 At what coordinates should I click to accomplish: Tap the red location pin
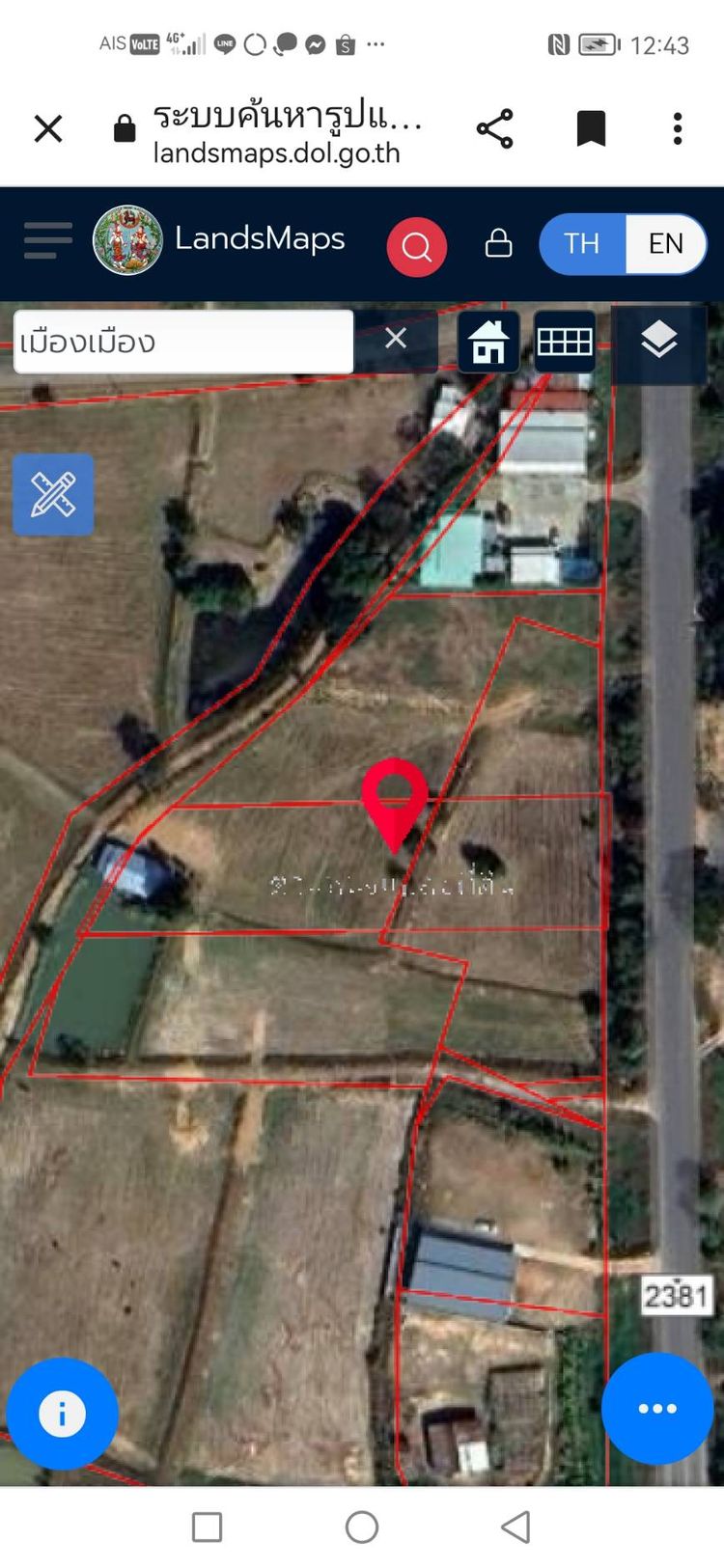tap(394, 799)
